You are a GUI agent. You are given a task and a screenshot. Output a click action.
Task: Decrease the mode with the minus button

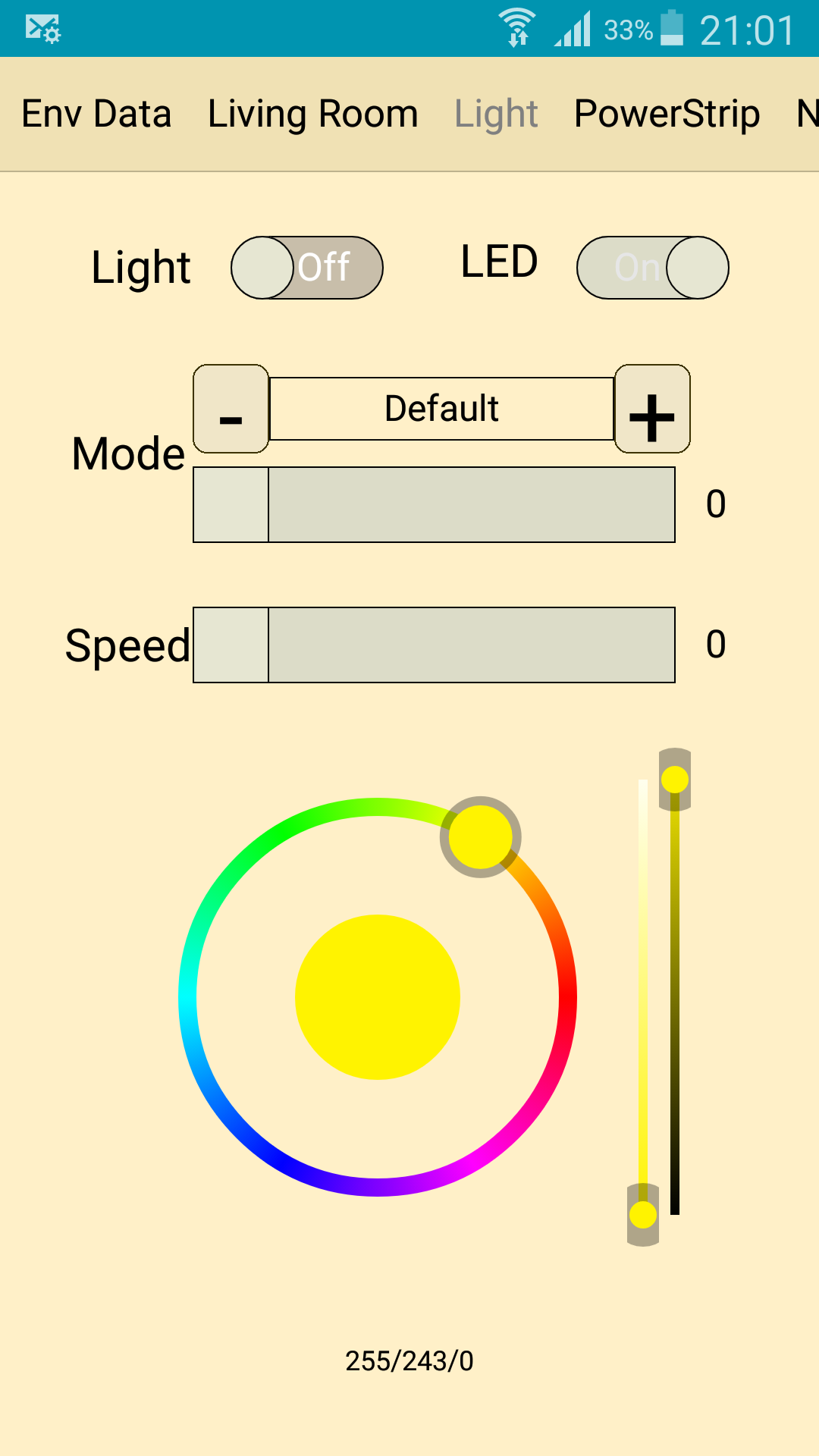[x=231, y=409]
